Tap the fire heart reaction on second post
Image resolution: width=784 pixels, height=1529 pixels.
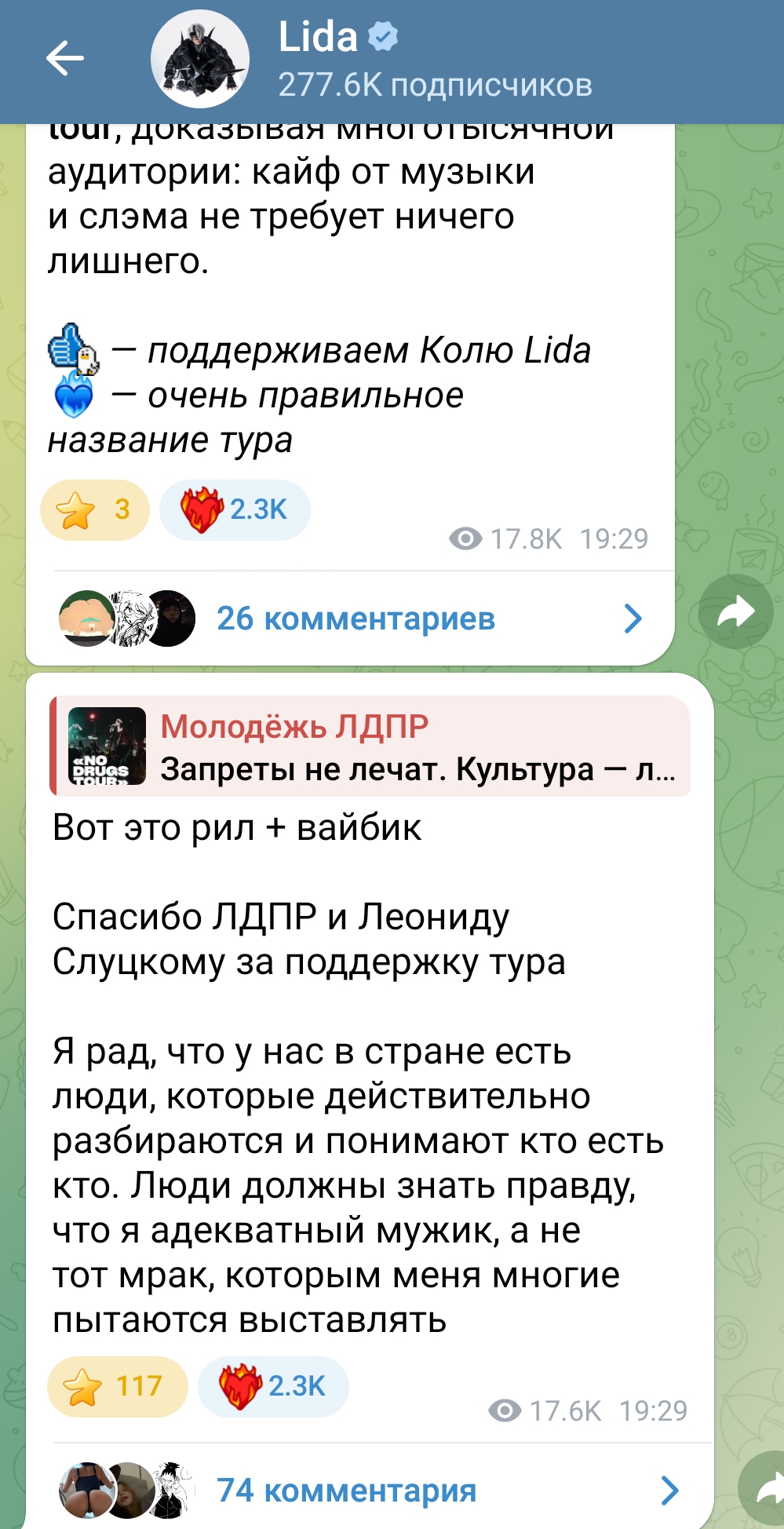[273, 1386]
